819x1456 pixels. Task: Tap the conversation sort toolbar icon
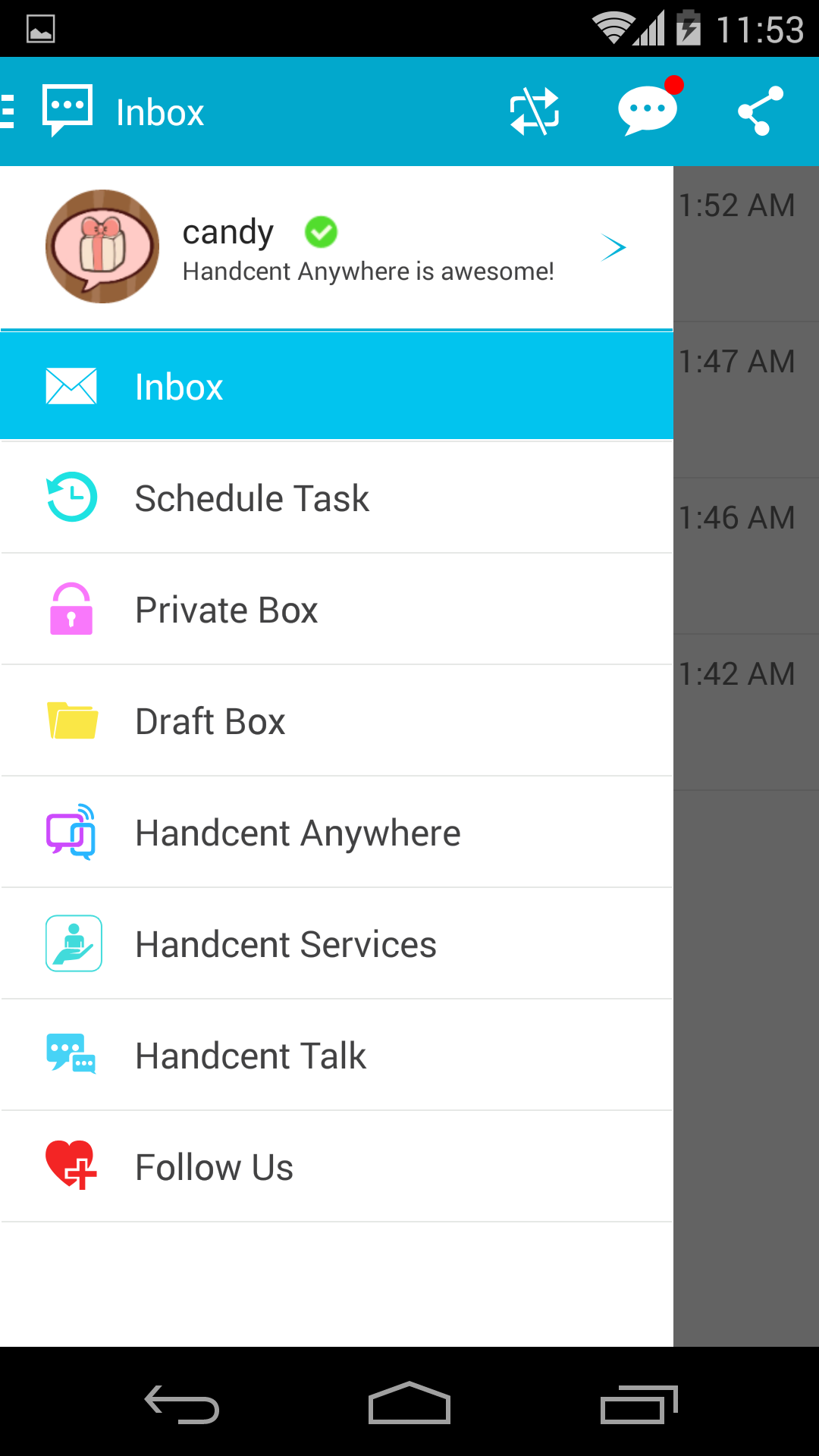535,111
